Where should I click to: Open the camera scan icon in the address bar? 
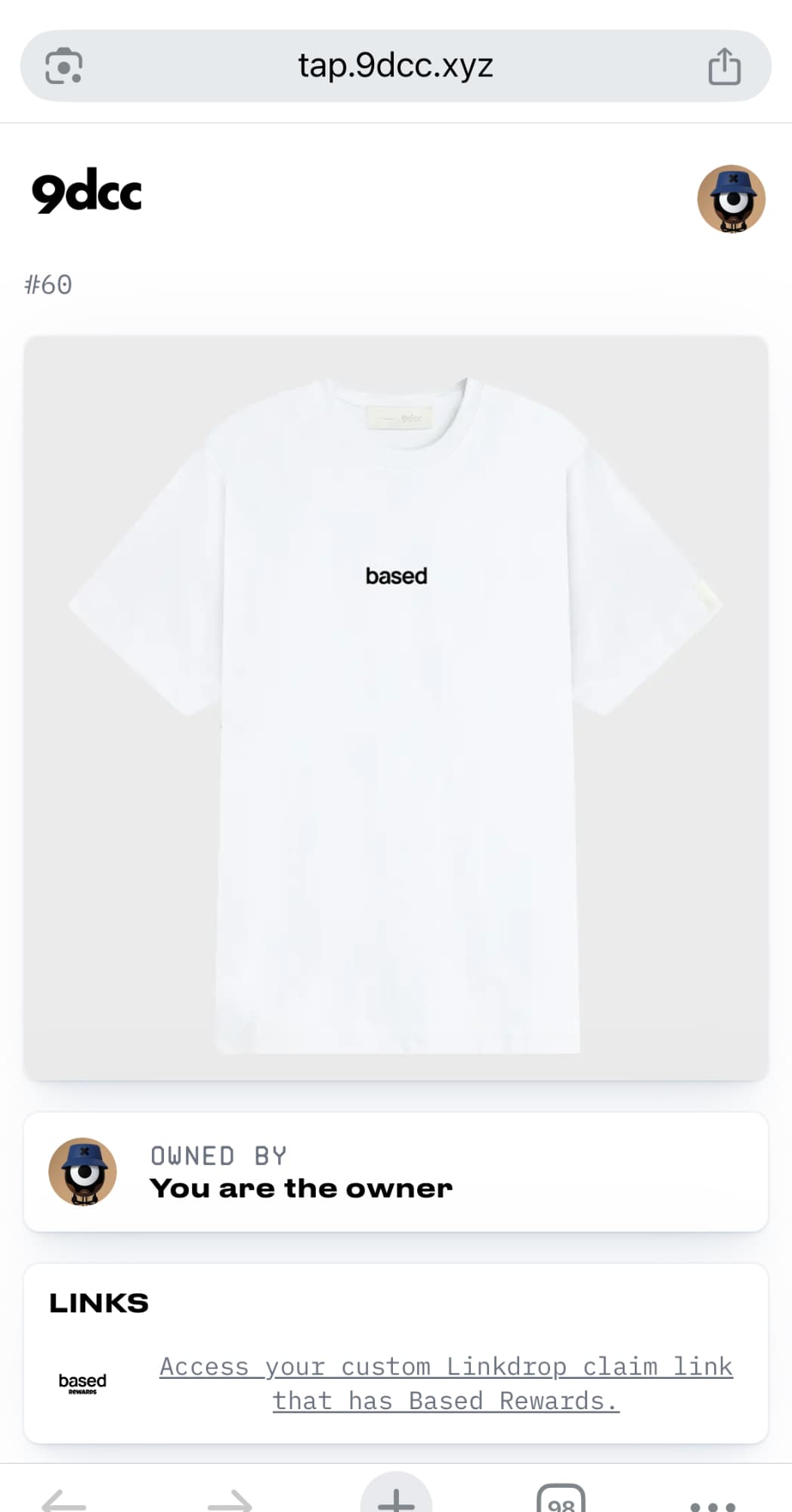click(x=64, y=67)
